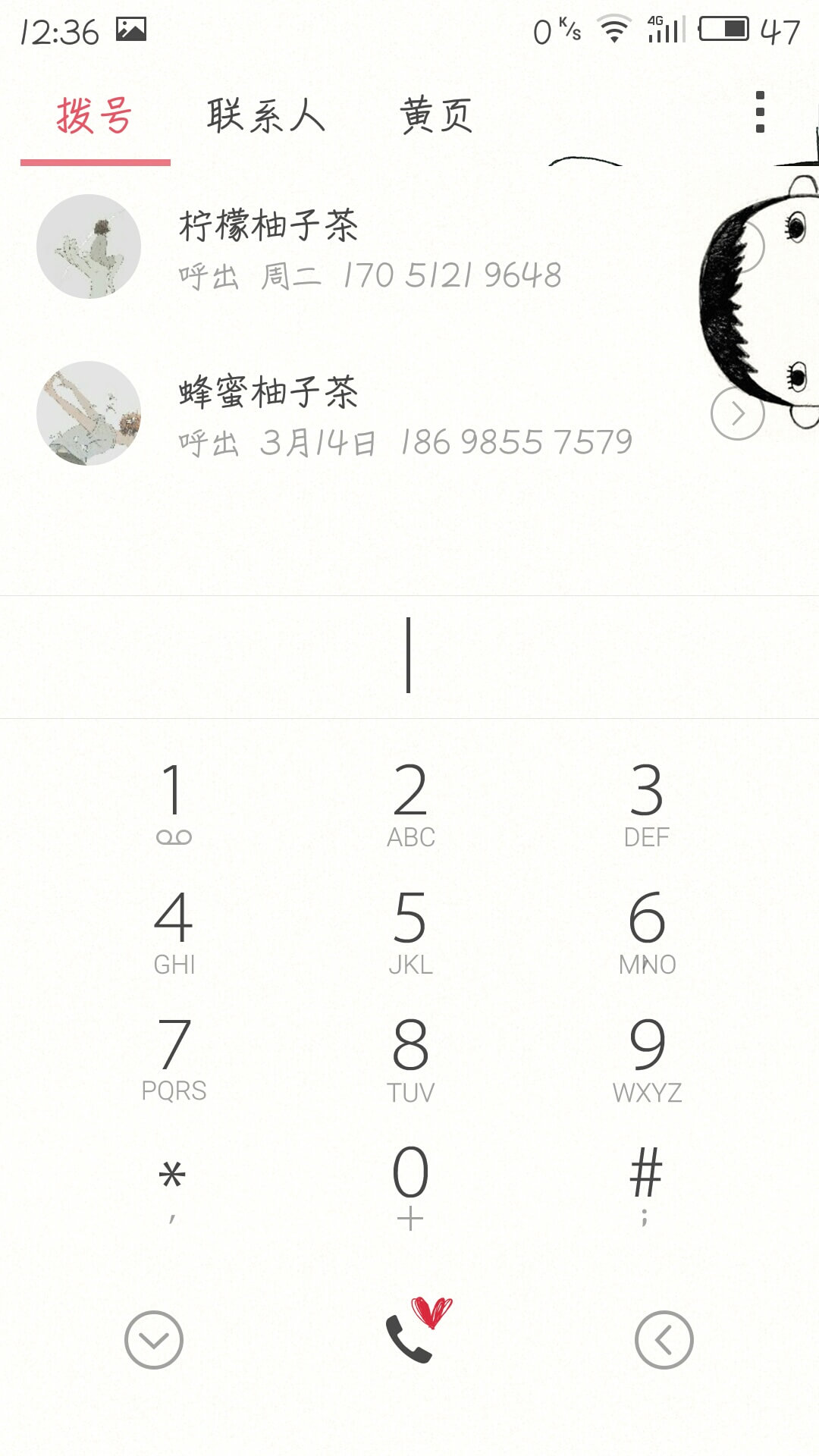Open call details arrow for 蜂蜜柚子茶

pyautogui.click(x=737, y=413)
